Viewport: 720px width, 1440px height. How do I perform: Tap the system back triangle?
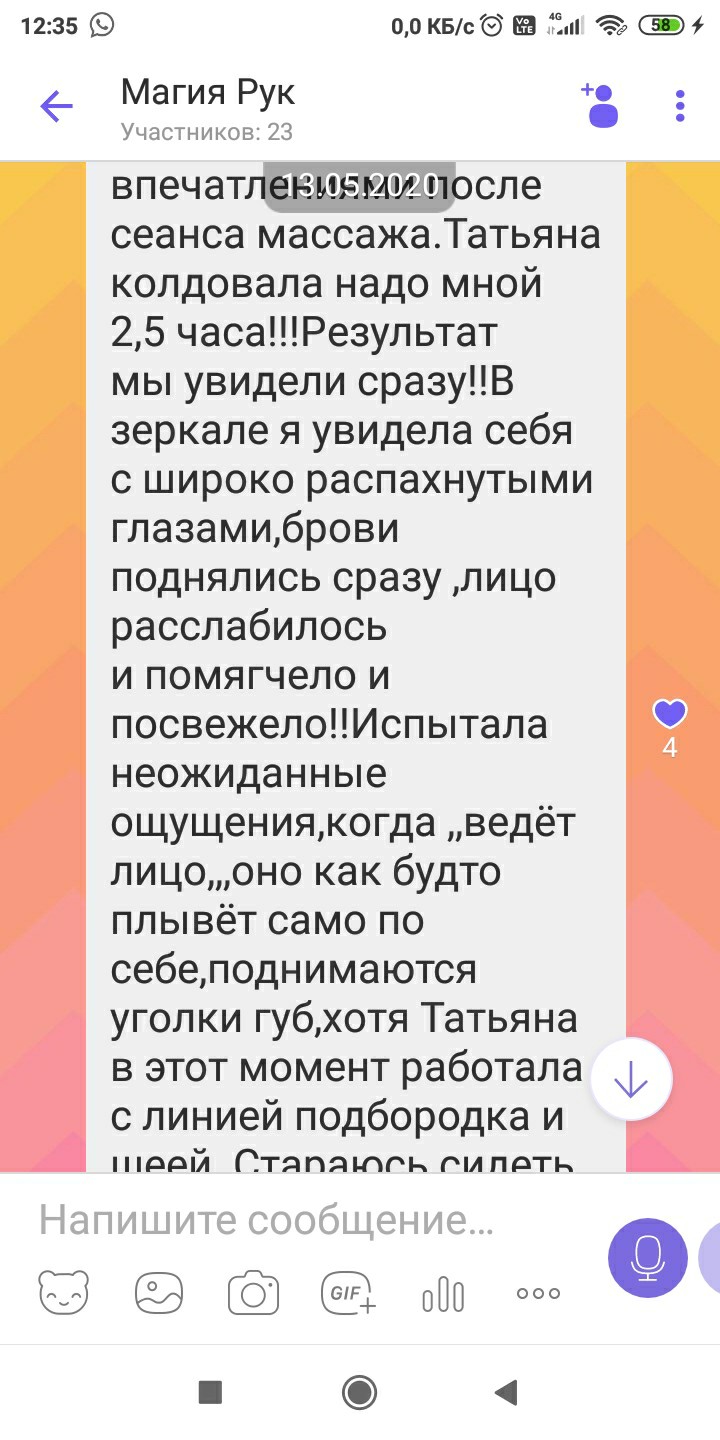507,1392
